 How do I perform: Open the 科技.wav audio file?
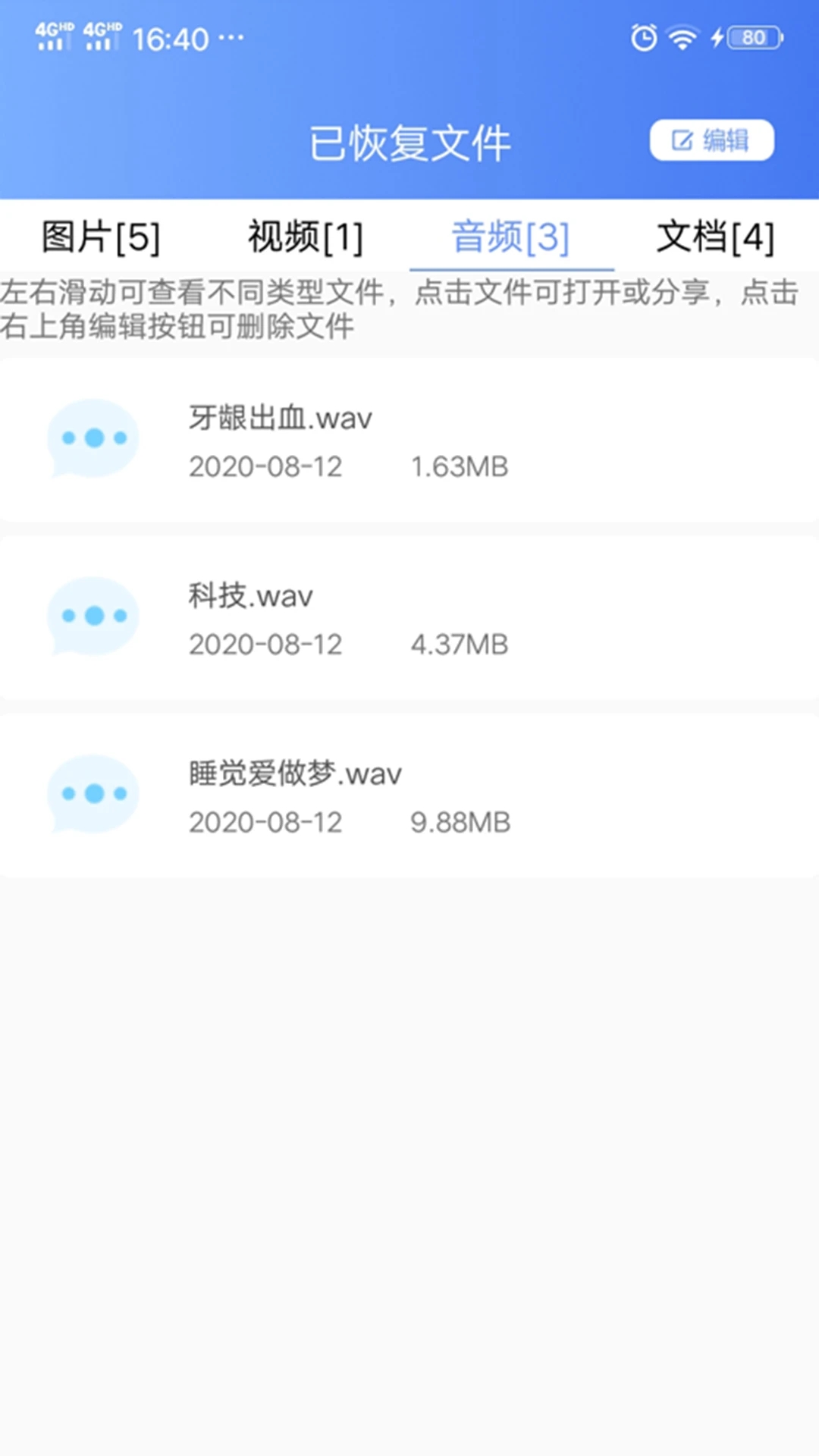[x=409, y=618]
